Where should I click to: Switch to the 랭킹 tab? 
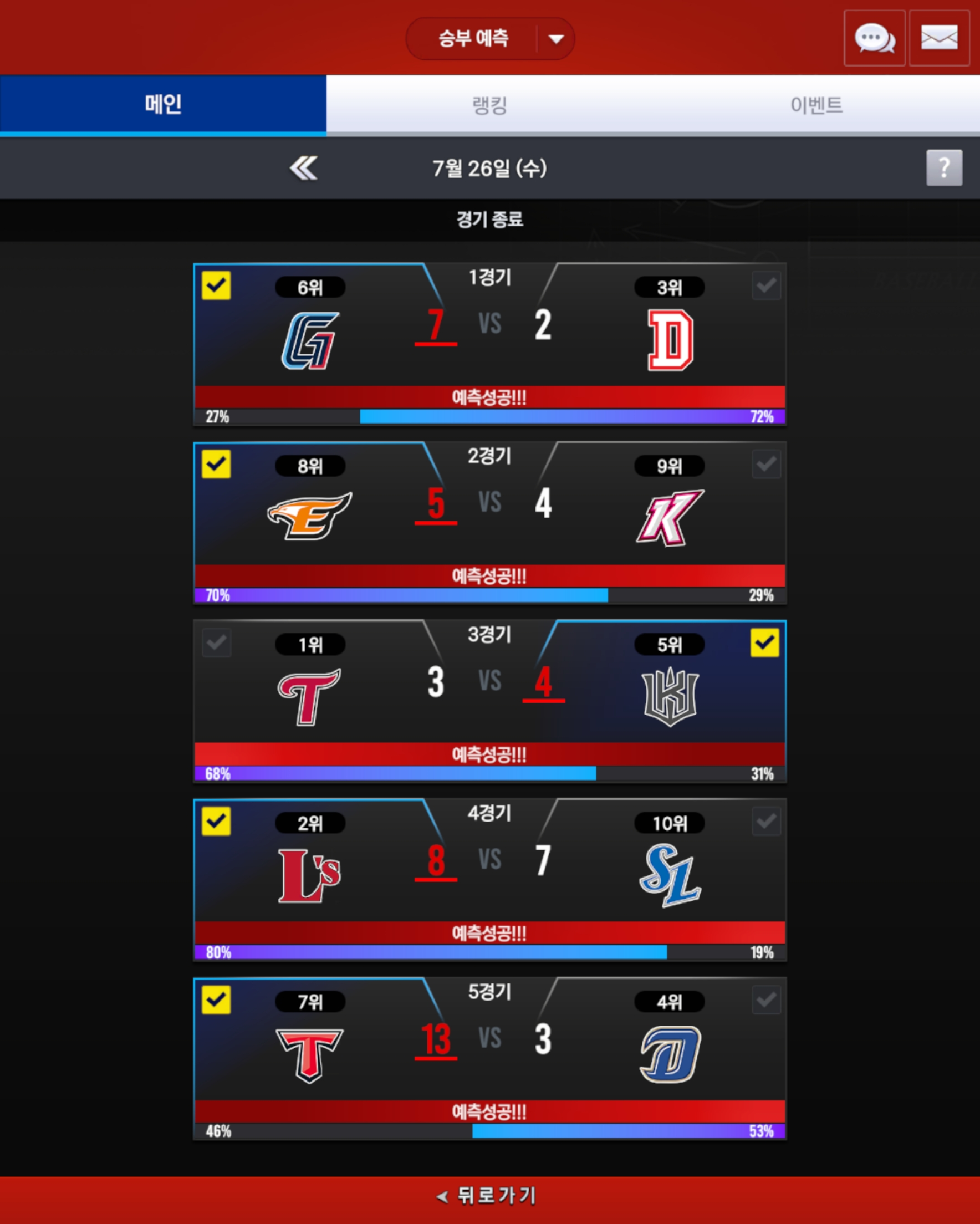tap(489, 105)
